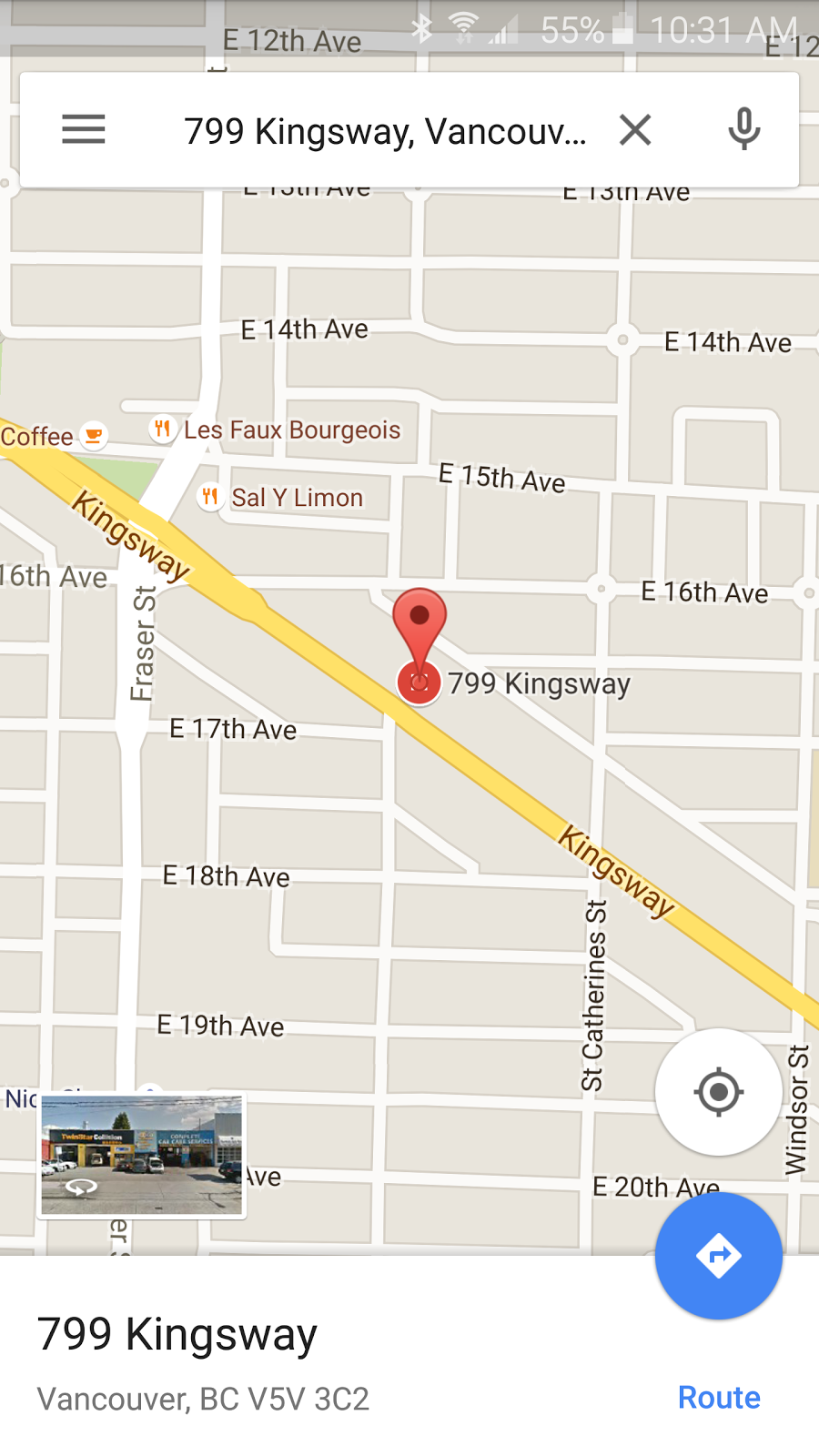
Task: Tap the blue directions button
Action: click(719, 1256)
